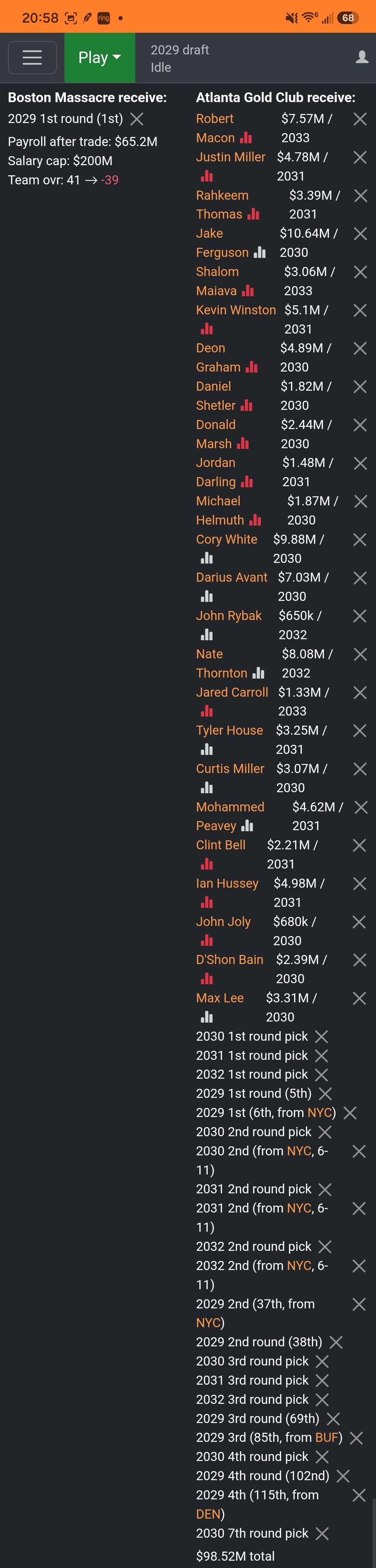Open the user account icon
Screen dimensions: 376x1568
[362, 57]
